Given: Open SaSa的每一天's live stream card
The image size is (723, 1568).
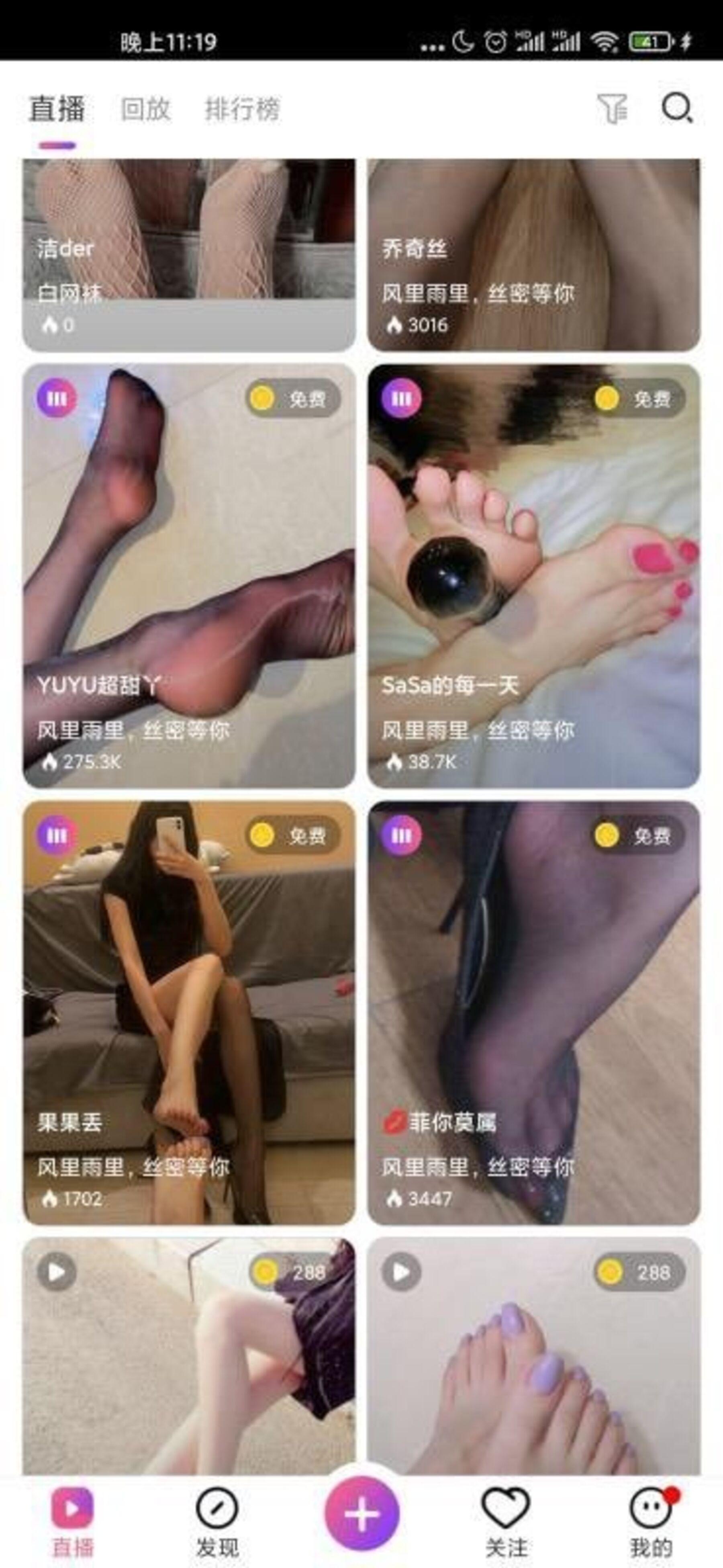Looking at the screenshot, I should coord(534,575).
